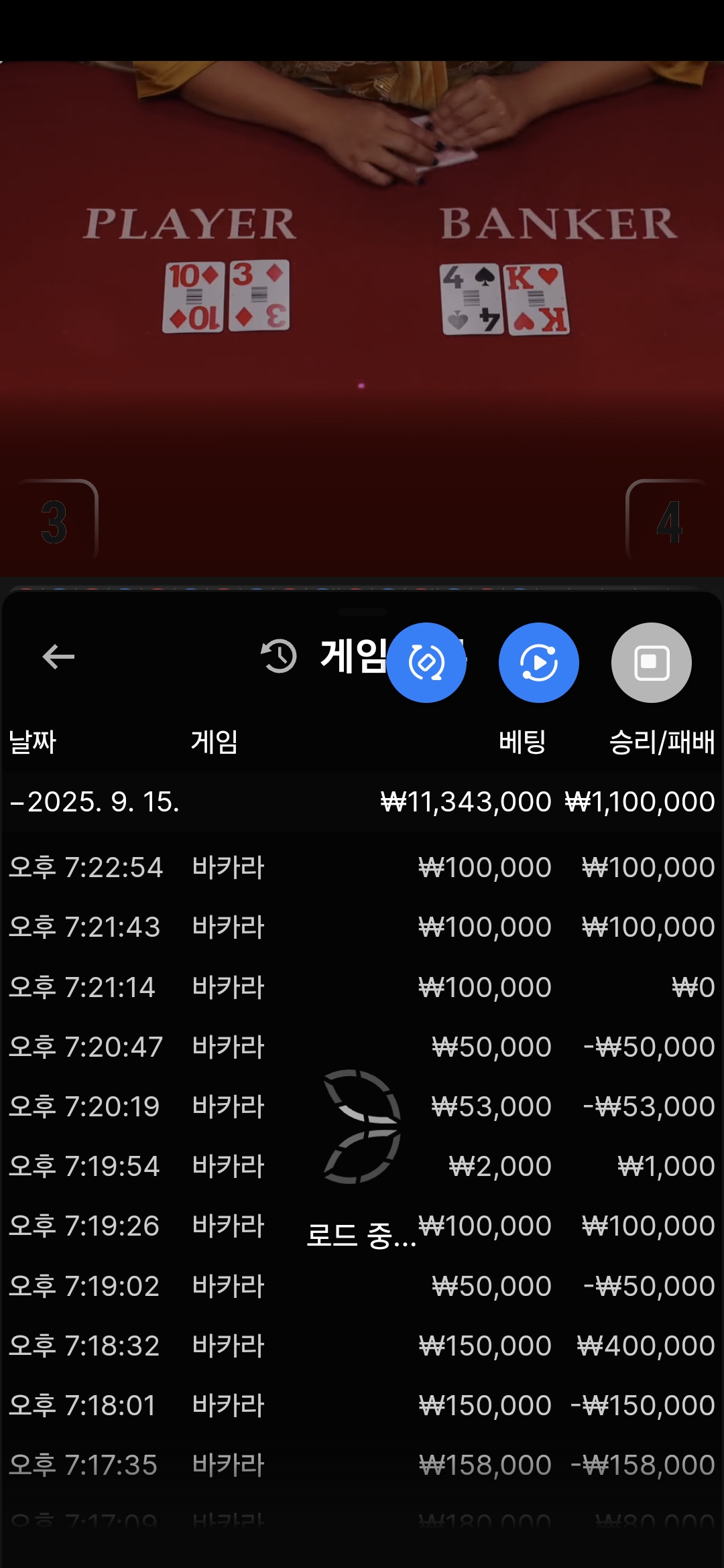
Task: View details of the 7:21:14 round
Action: click(x=362, y=987)
